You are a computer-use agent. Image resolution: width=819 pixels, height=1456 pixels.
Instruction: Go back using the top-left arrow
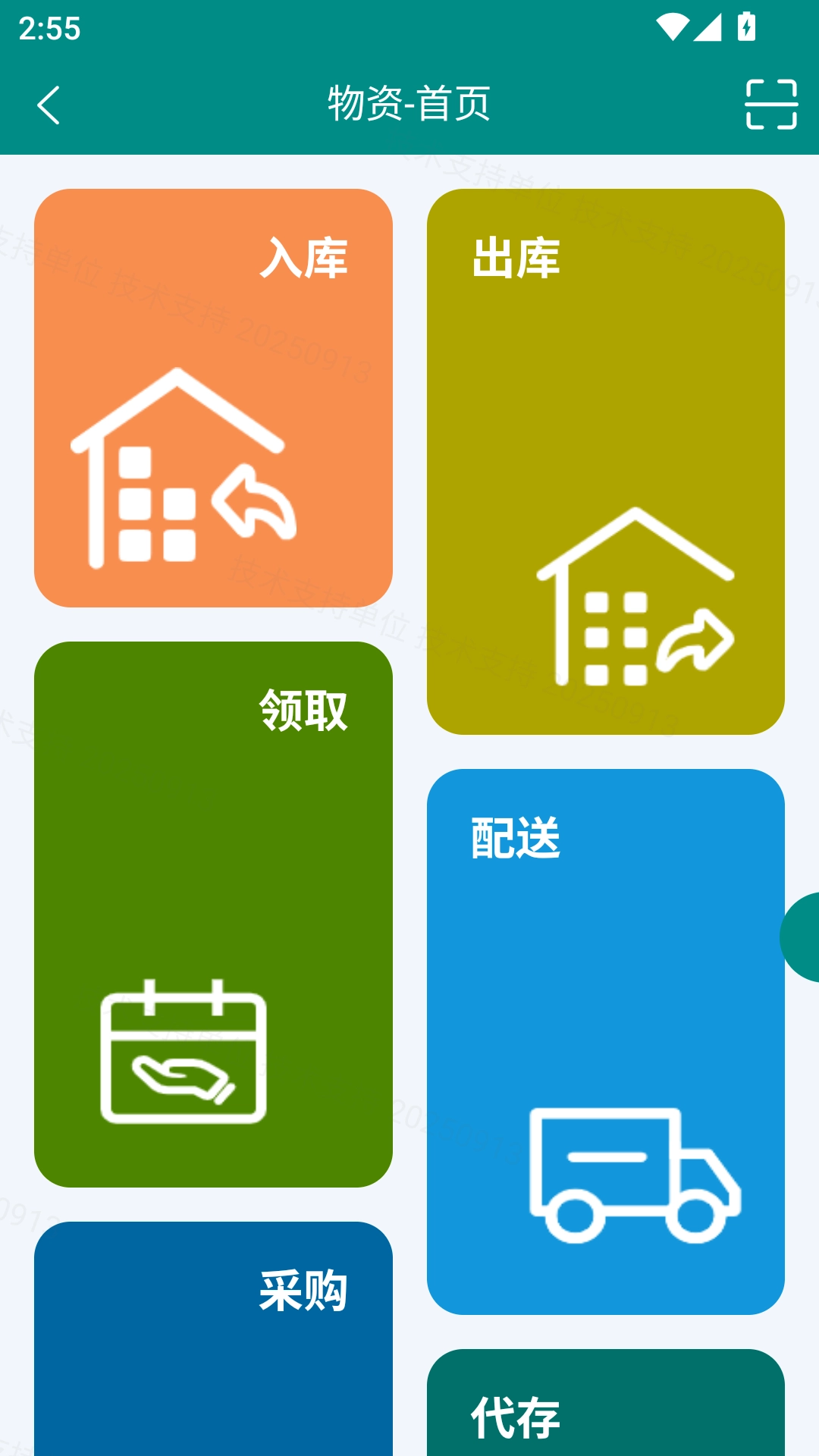point(48,105)
